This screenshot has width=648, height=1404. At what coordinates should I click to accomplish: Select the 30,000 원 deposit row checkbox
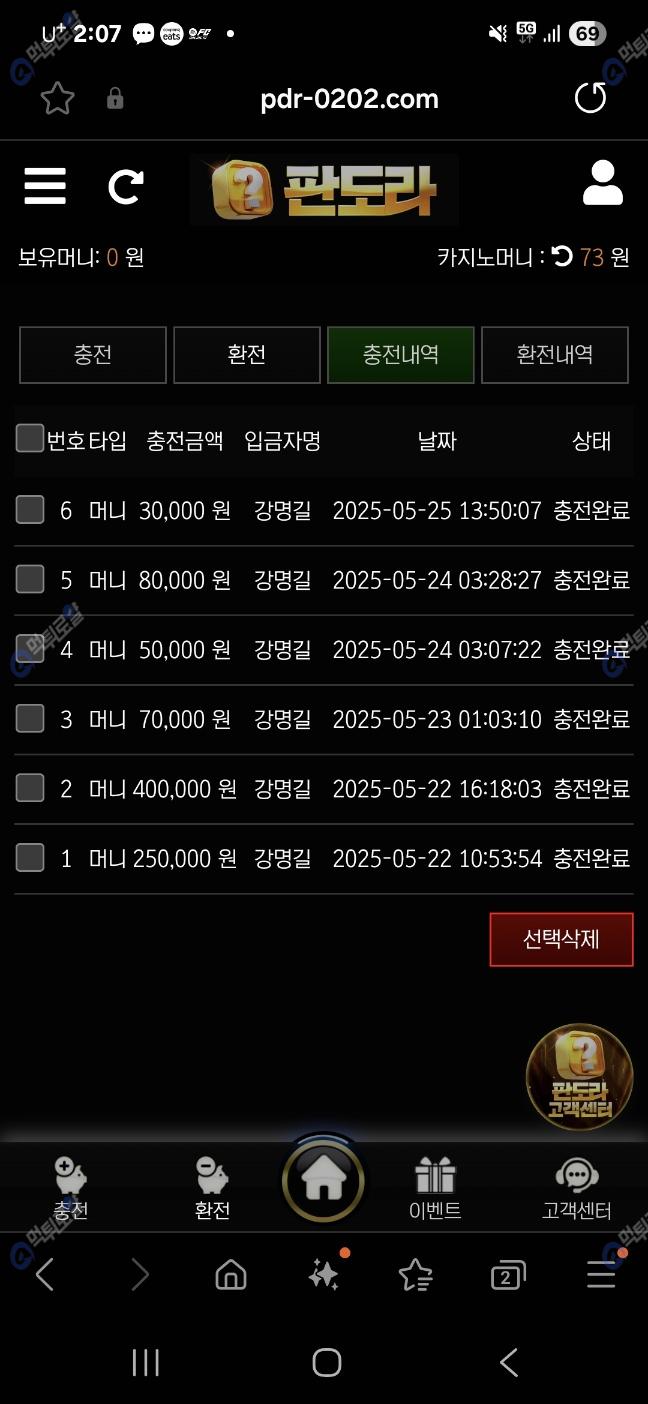[x=30, y=510]
